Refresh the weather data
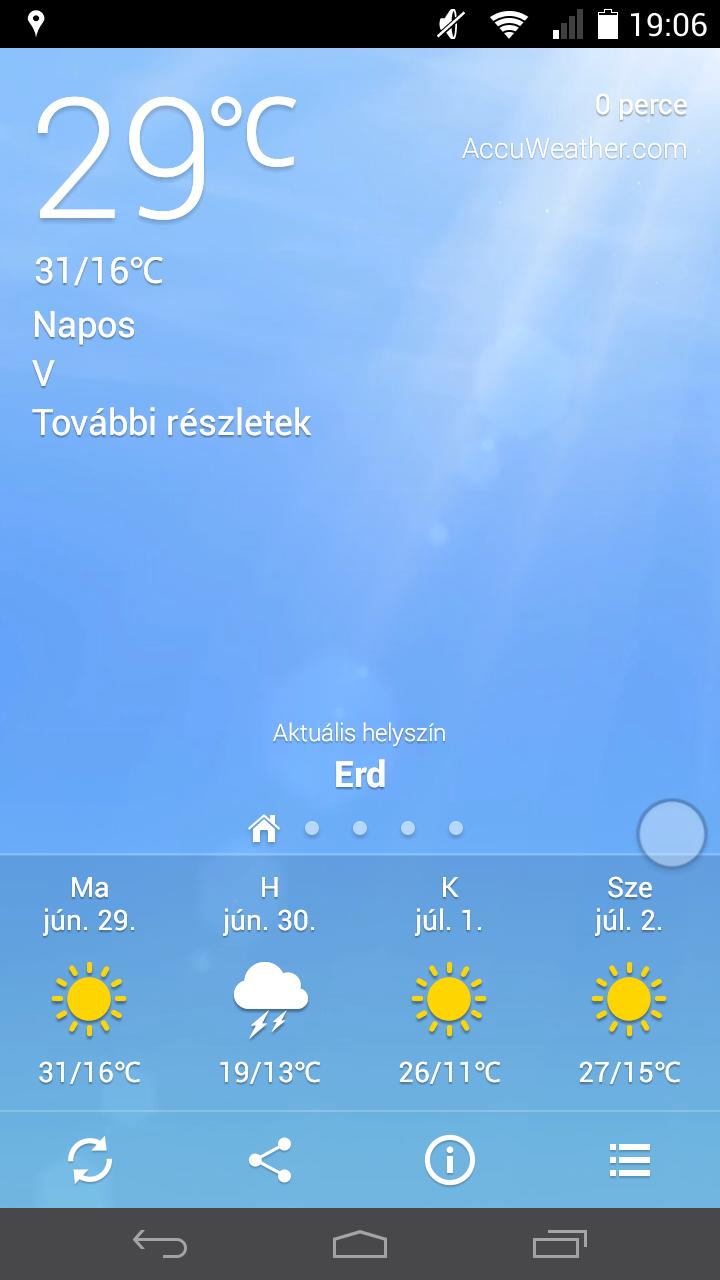The width and height of the screenshot is (720, 1280). (x=90, y=1161)
